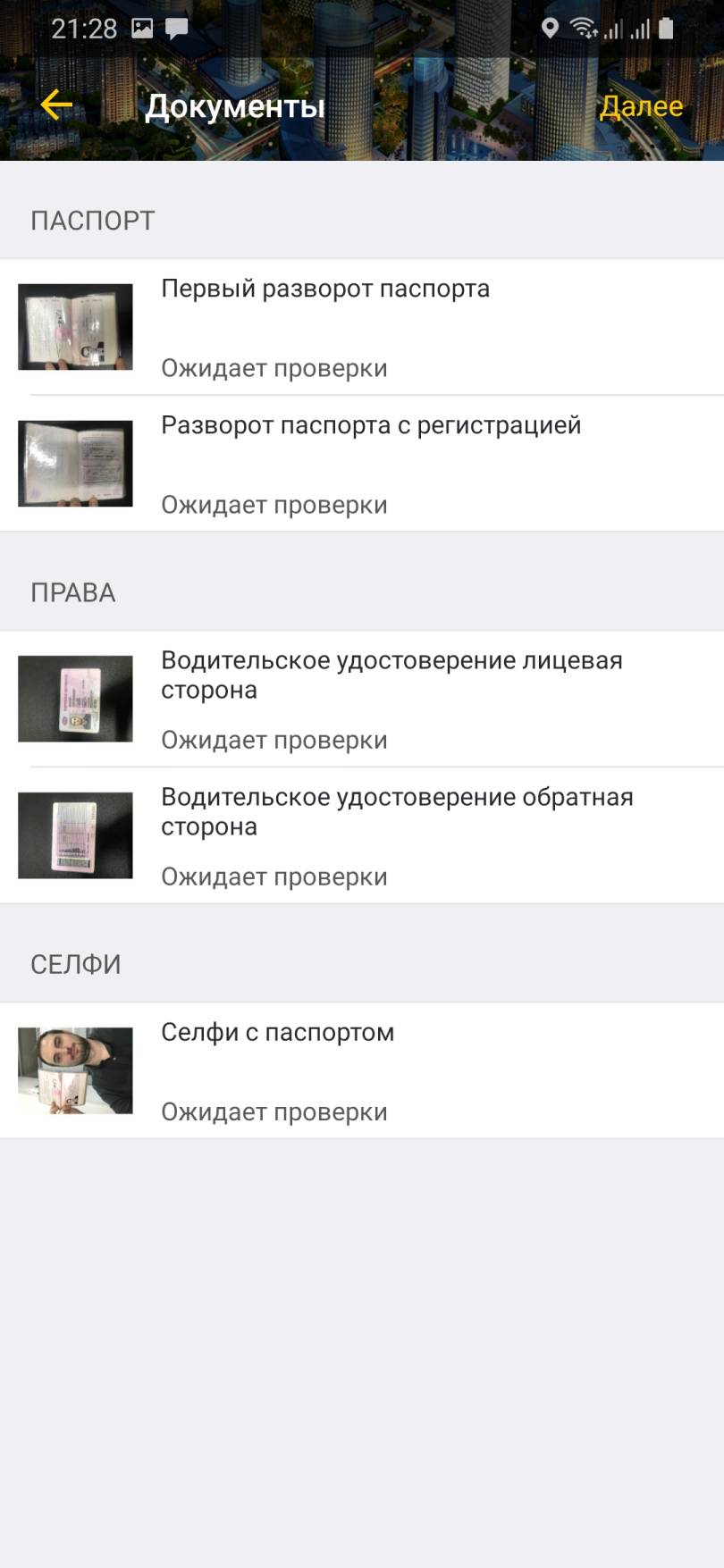The width and height of the screenshot is (724, 1568).
Task: Open Разворот паспорта с регистрацией row
Action: [x=362, y=464]
